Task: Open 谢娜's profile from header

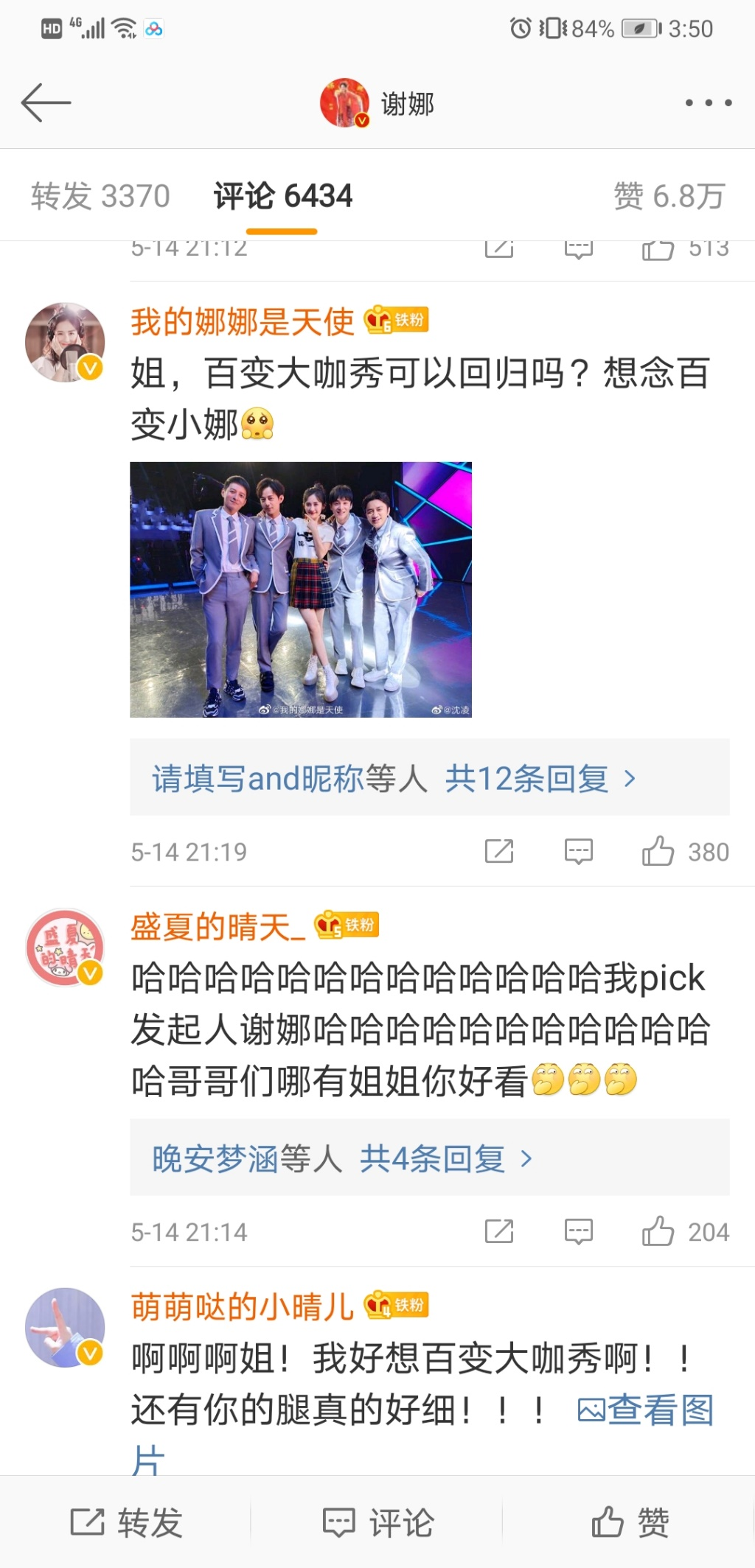Action: pyautogui.click(x=377, y=103)
